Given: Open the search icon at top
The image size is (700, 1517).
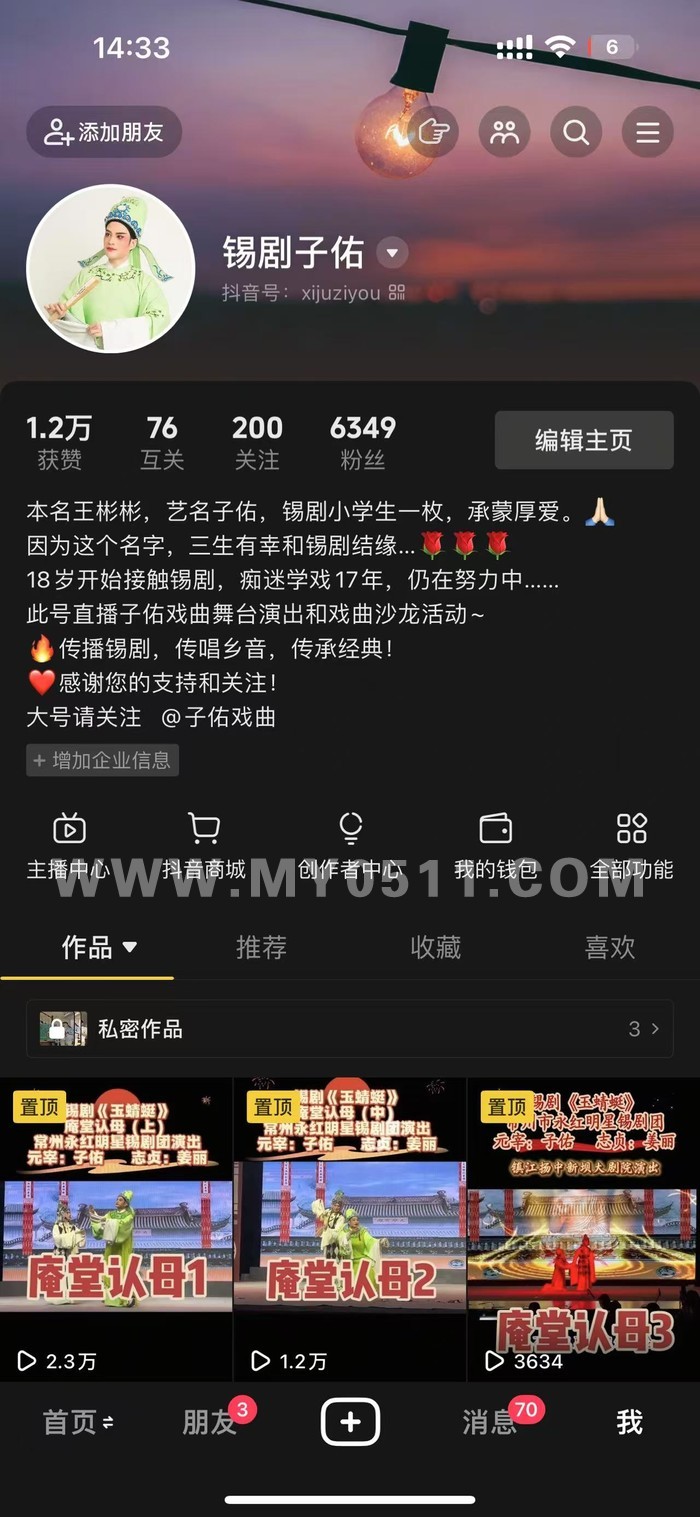Looking at the screenshot, I should click(x=576, y=132).
